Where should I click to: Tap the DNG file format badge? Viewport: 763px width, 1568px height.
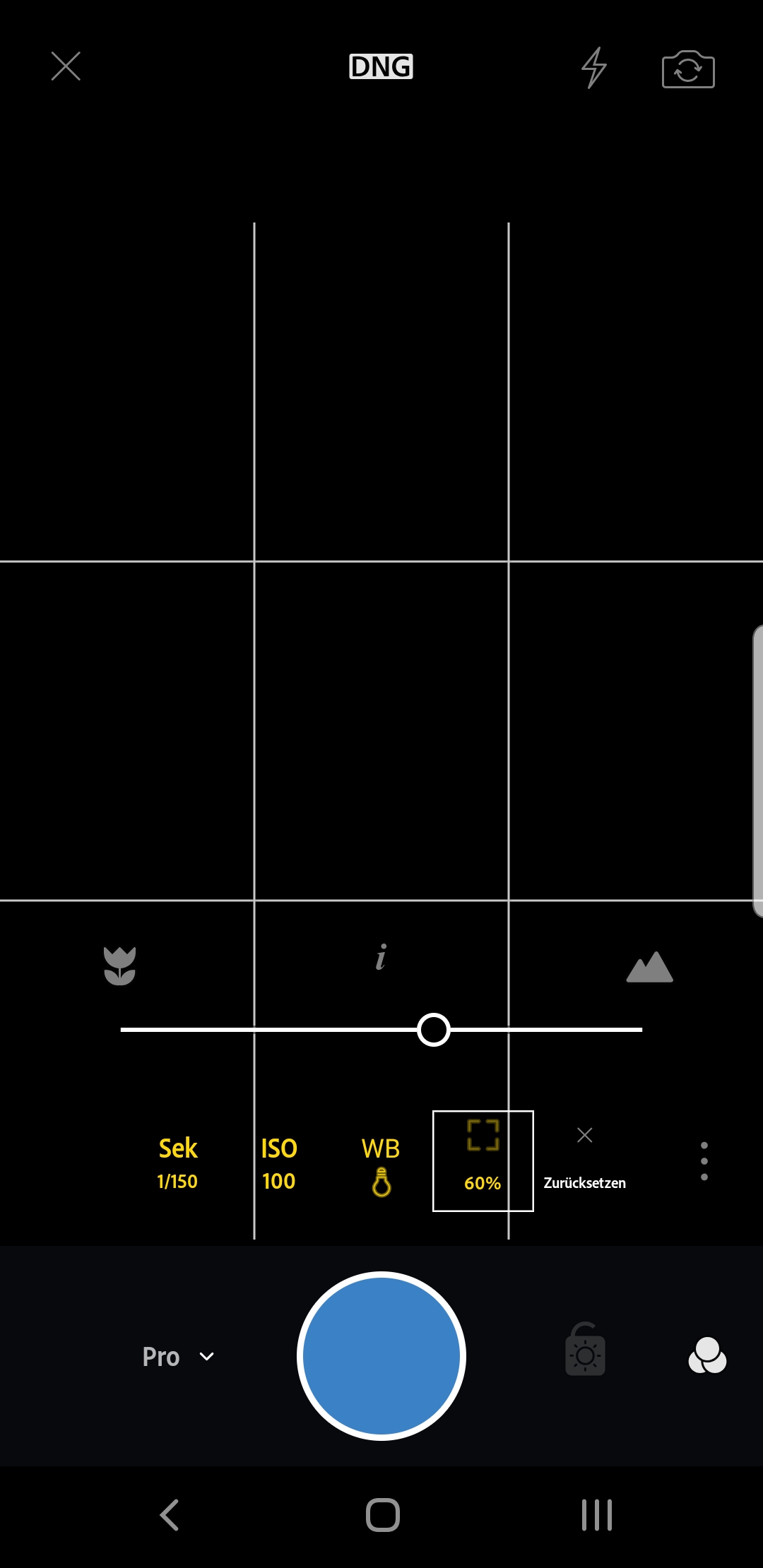[x=381, y=67]
